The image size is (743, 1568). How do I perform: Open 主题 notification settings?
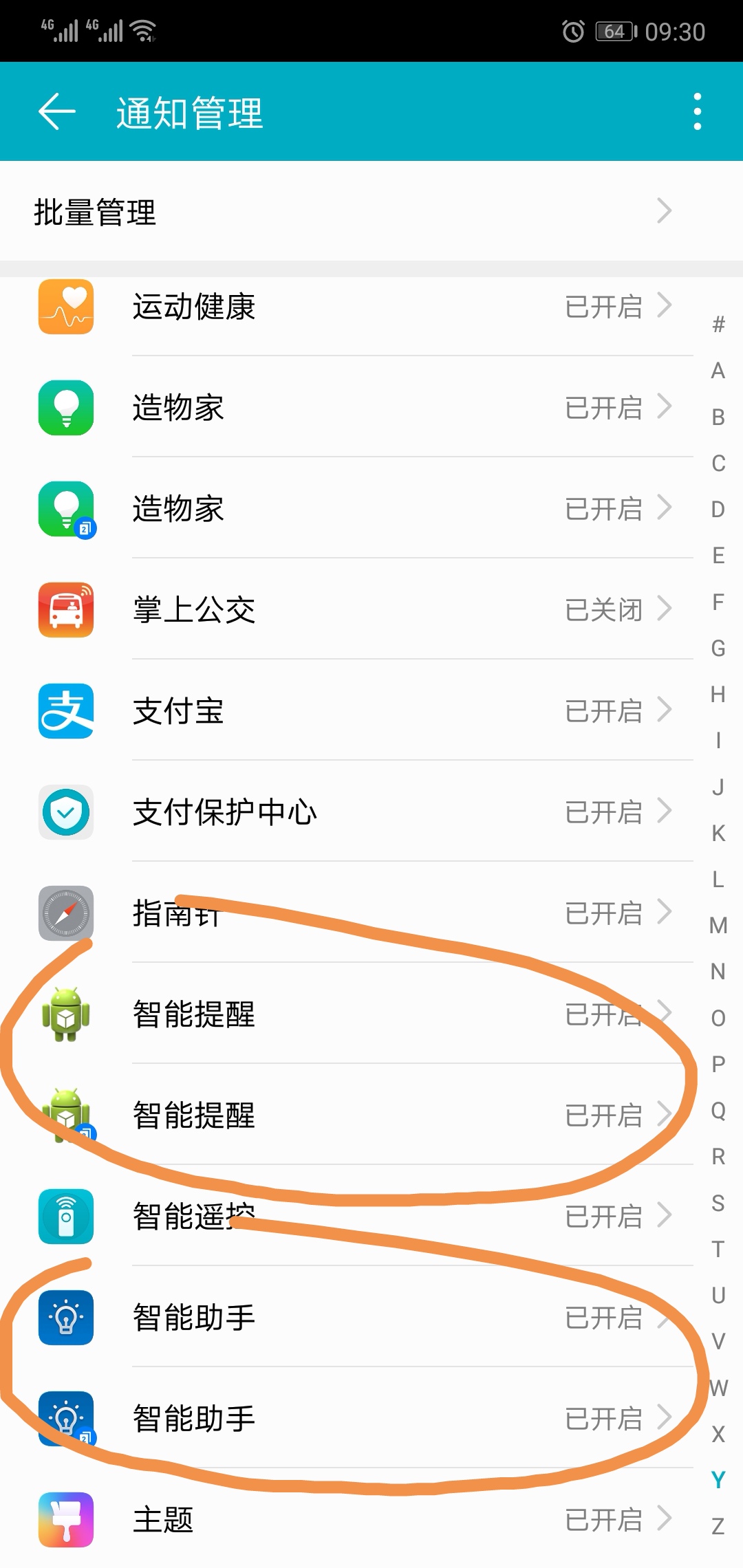point(347,1519)
